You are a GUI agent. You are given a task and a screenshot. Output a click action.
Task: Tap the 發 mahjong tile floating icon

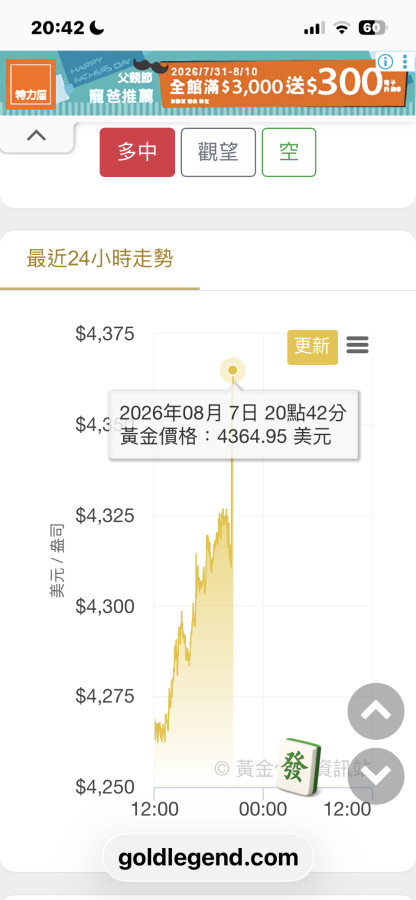(x=299, y=767)
